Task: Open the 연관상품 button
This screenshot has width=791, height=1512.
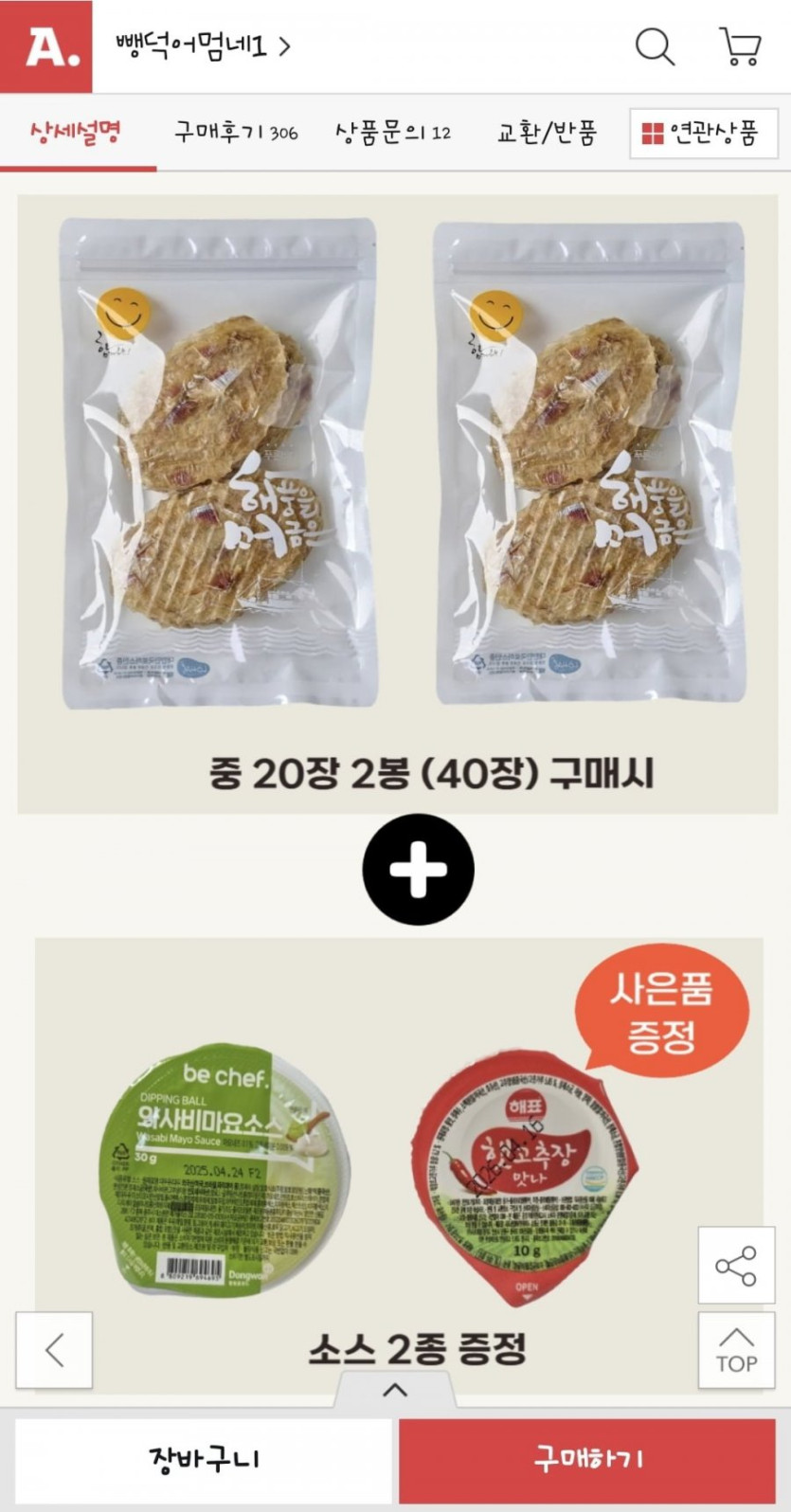Action: coord(703,134)
